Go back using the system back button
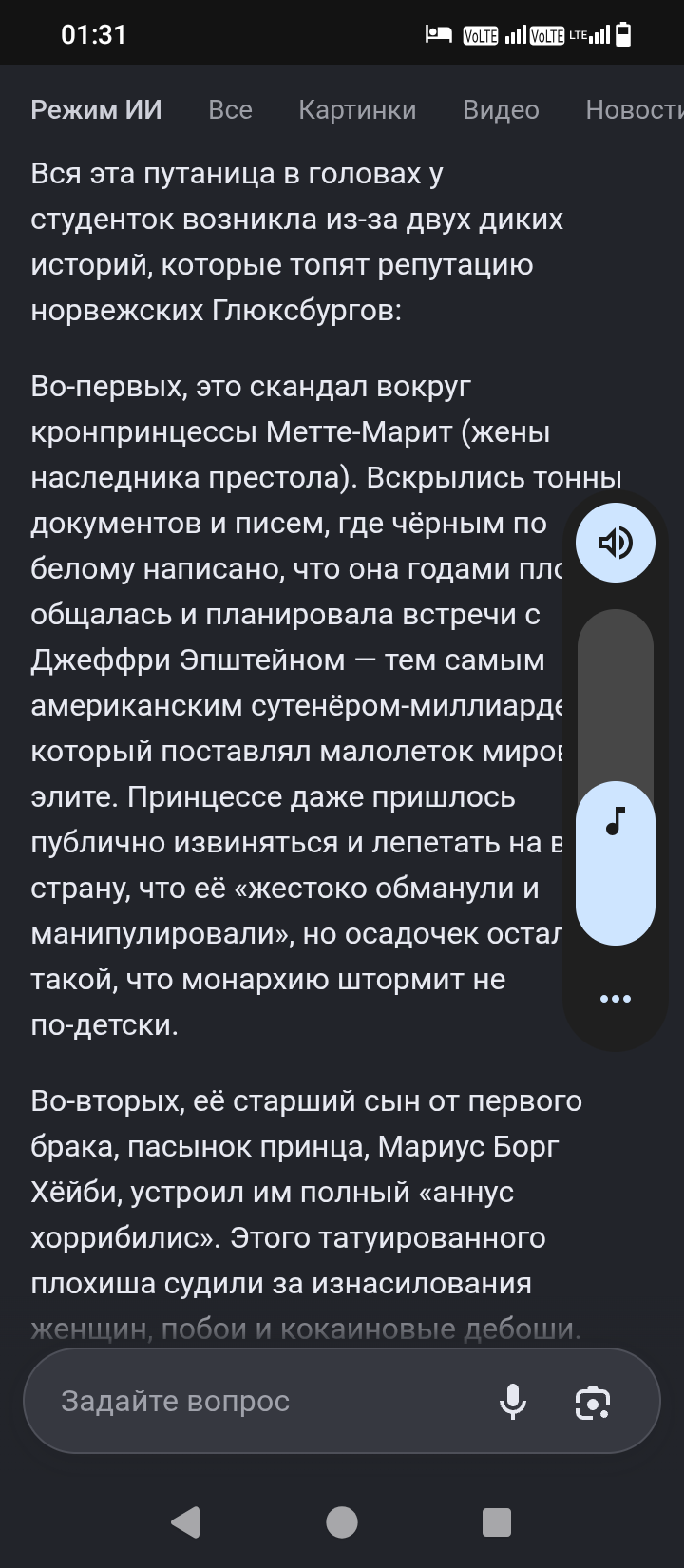Viewport: 684px width, 1568px height. pyautogui.click(x=186, y=1522)
